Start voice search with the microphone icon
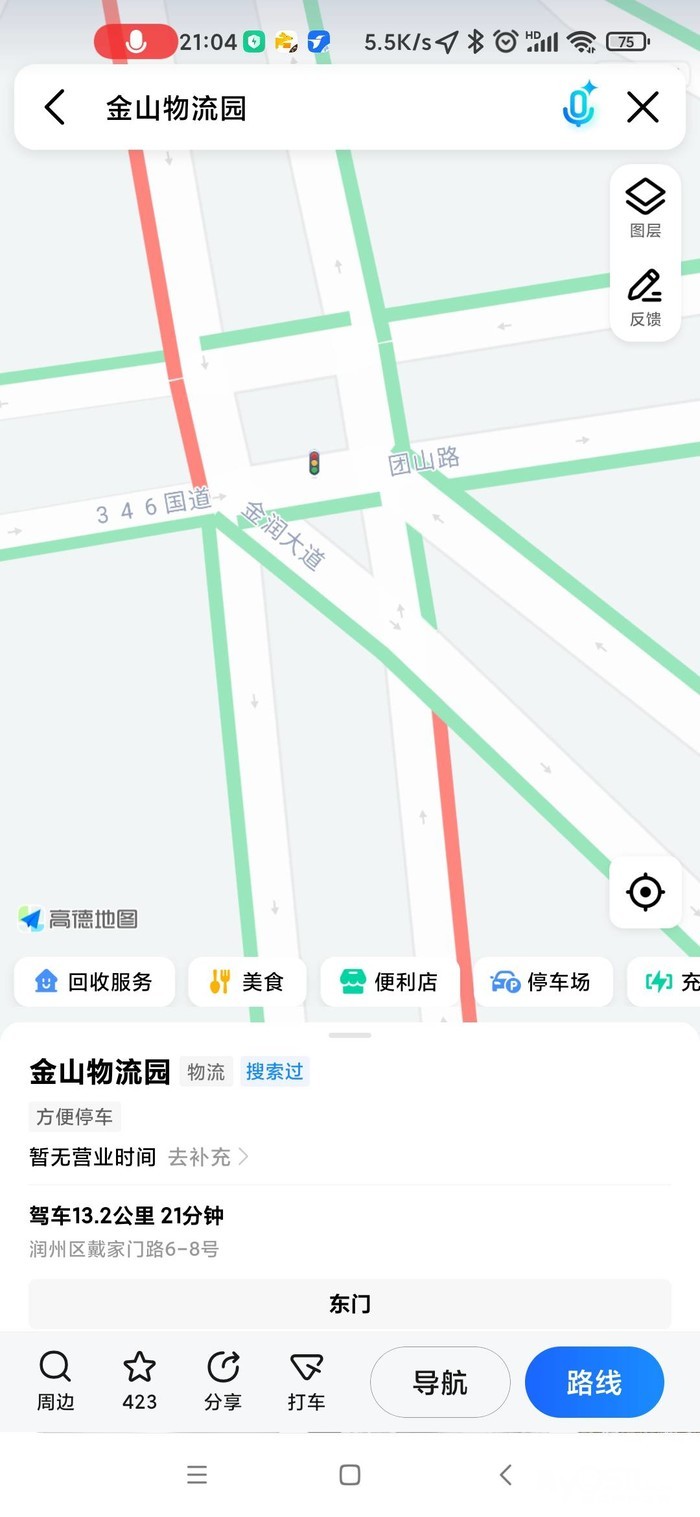This screenshot has width=700, height=1517. click(579, 106)
